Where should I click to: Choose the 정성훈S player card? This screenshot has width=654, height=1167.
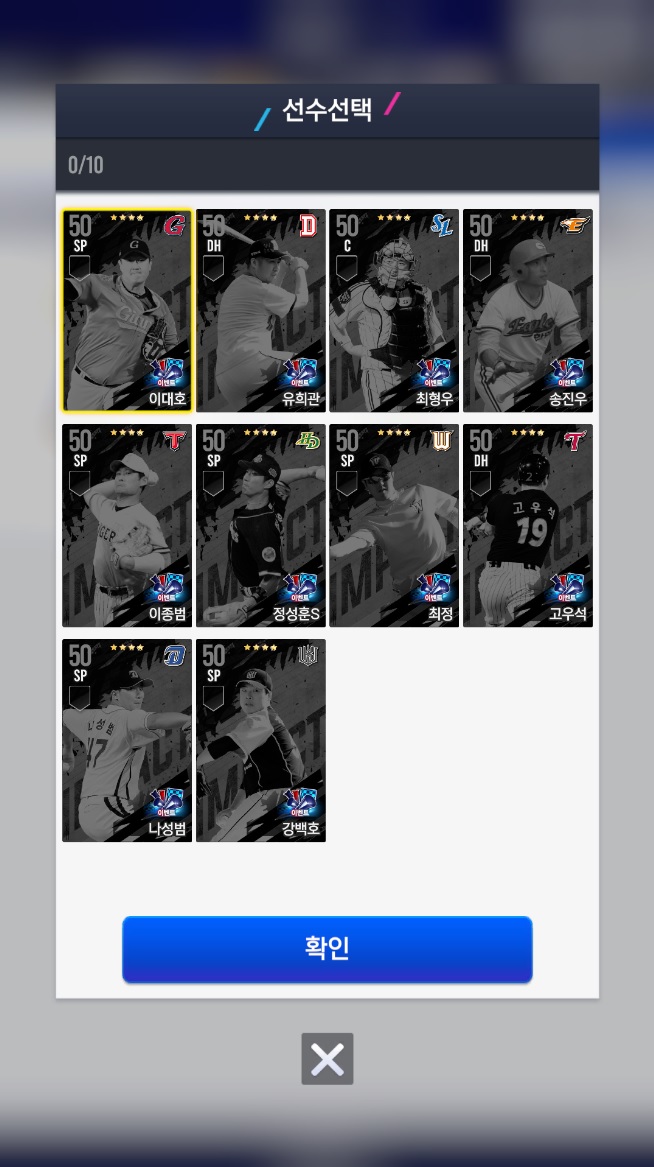260,525
